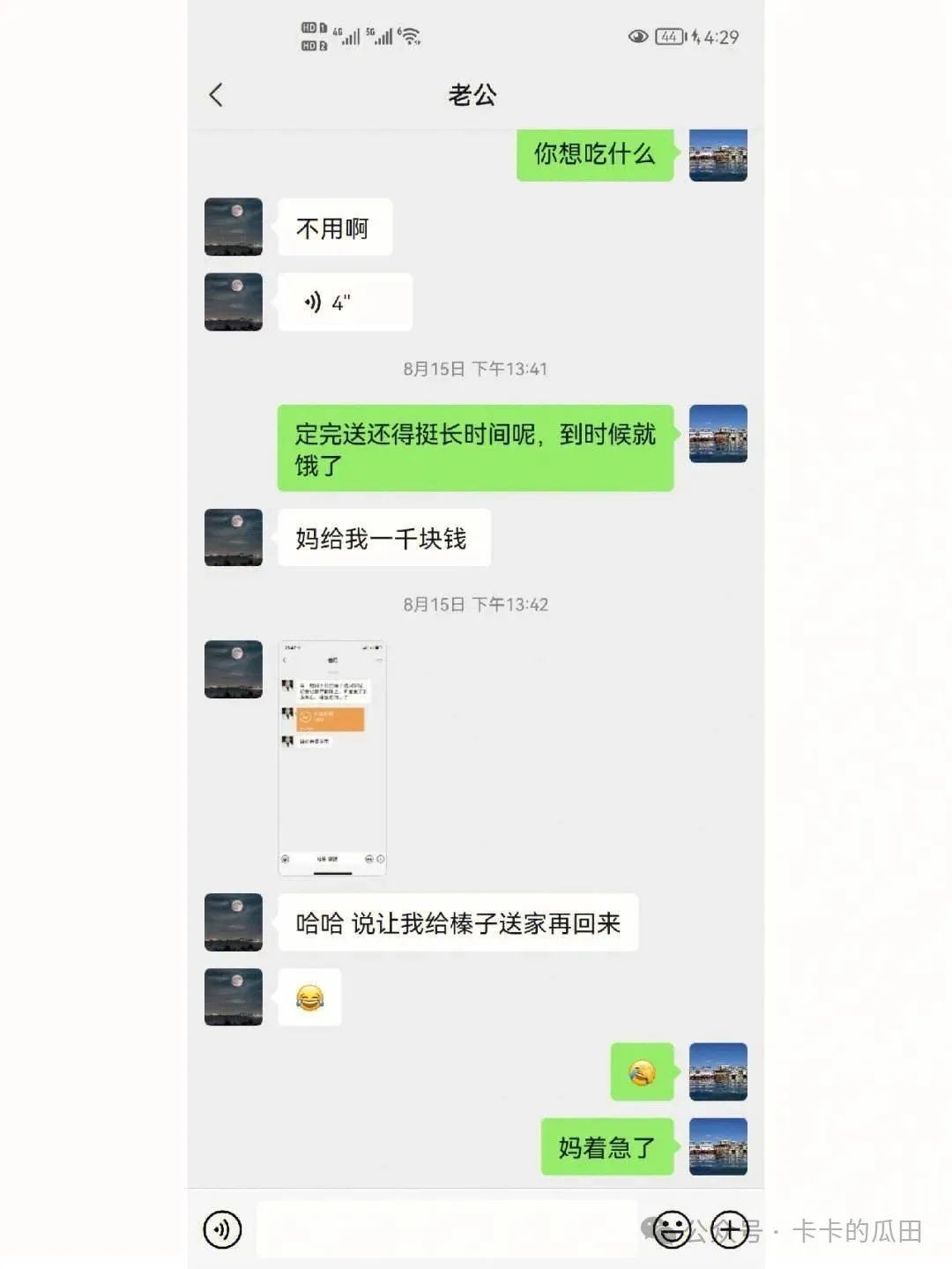Play the 4-second voice message
The width and height of the screenshot is (952, 1269).
click(344, 302)
